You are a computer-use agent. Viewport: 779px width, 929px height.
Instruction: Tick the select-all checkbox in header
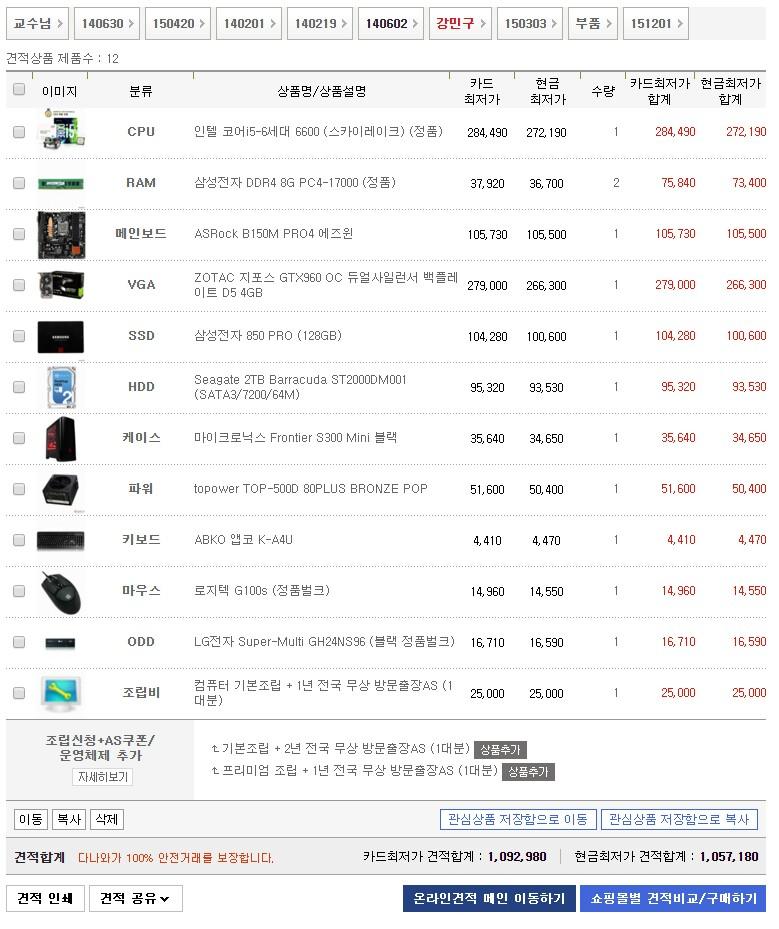pyautogui.click(x=18, y=90)
